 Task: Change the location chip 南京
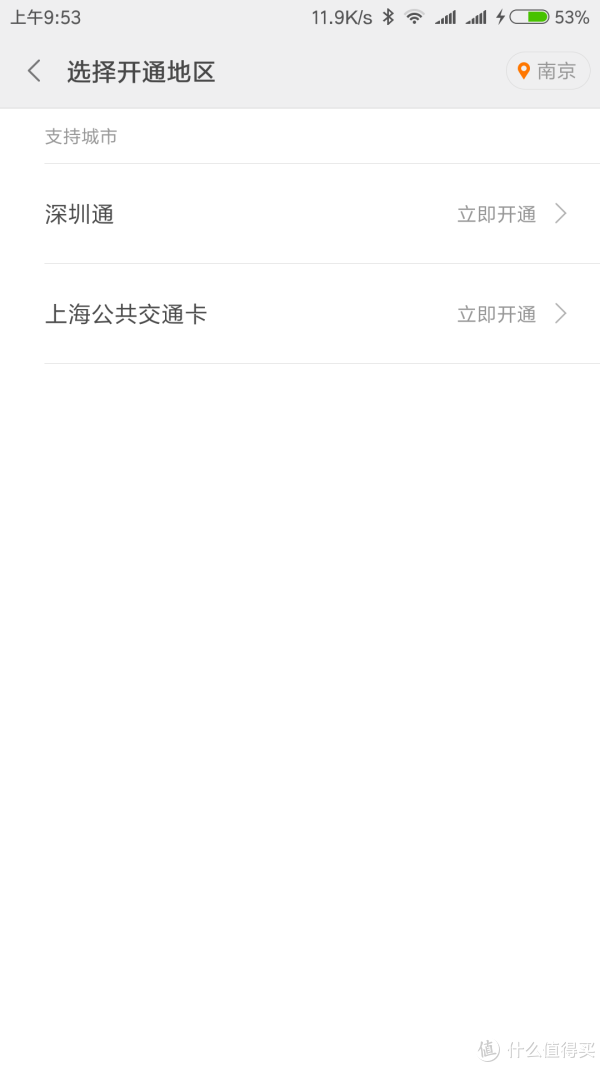pyautogui.click(x=548, y=71)
